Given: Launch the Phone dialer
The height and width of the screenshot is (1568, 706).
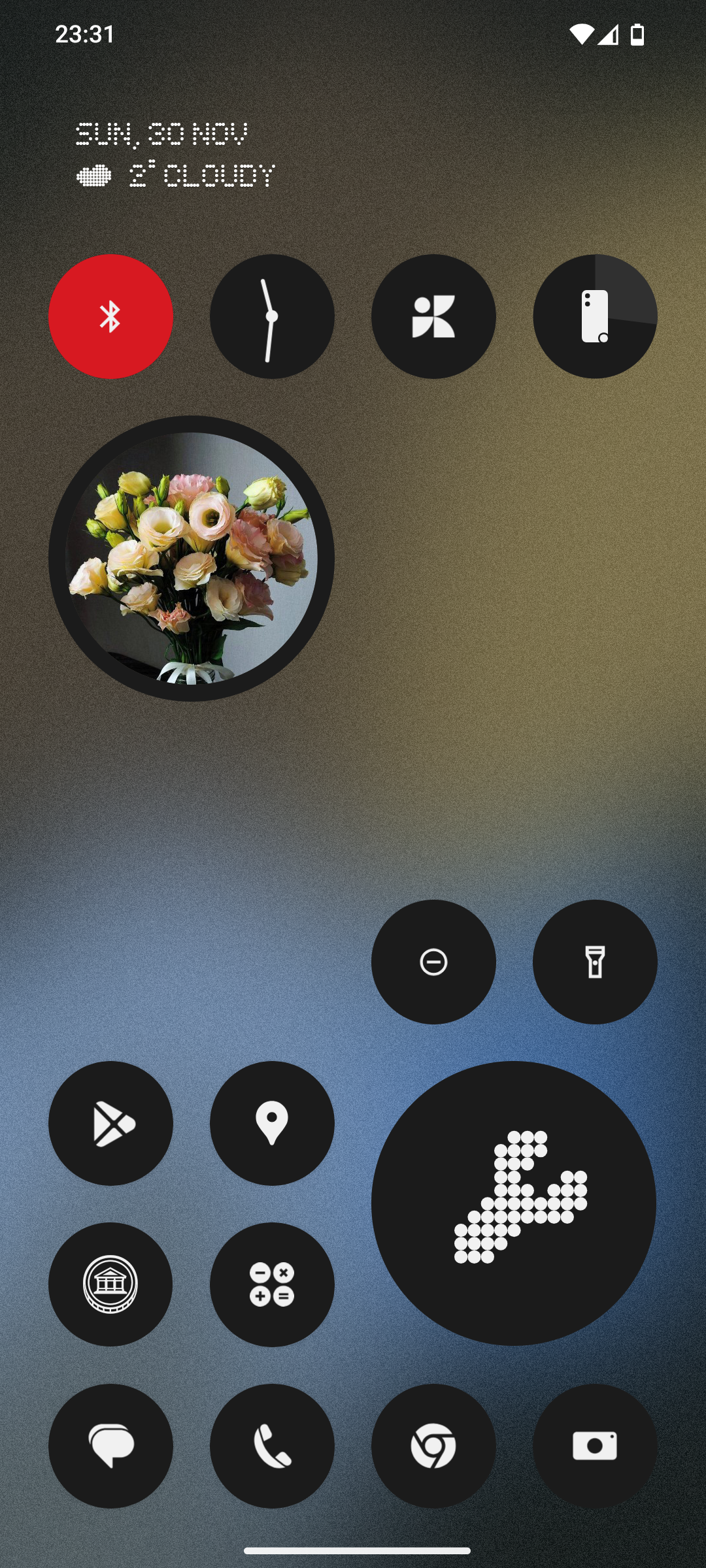Looking at the screenshot, I should click(272, 1446).
